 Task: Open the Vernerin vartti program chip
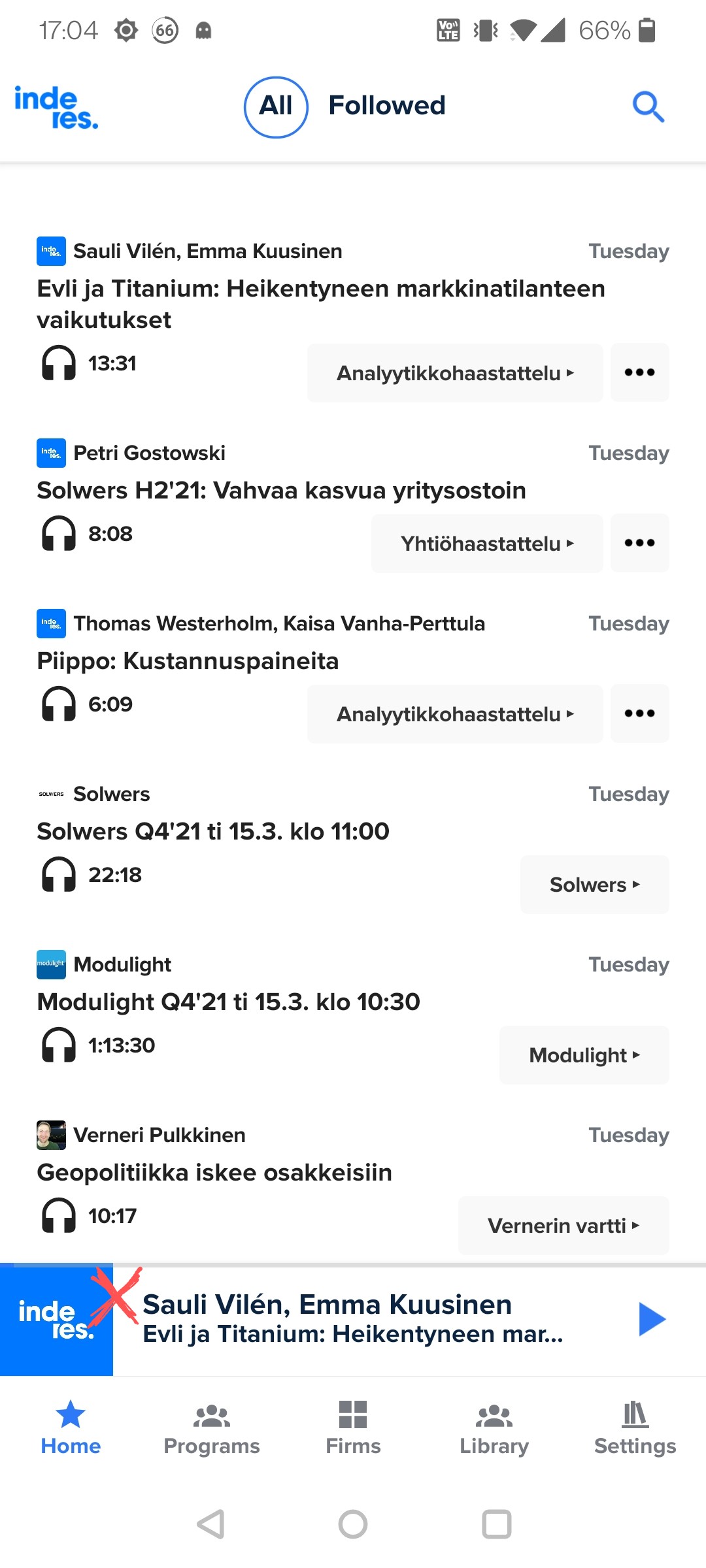563,1226
